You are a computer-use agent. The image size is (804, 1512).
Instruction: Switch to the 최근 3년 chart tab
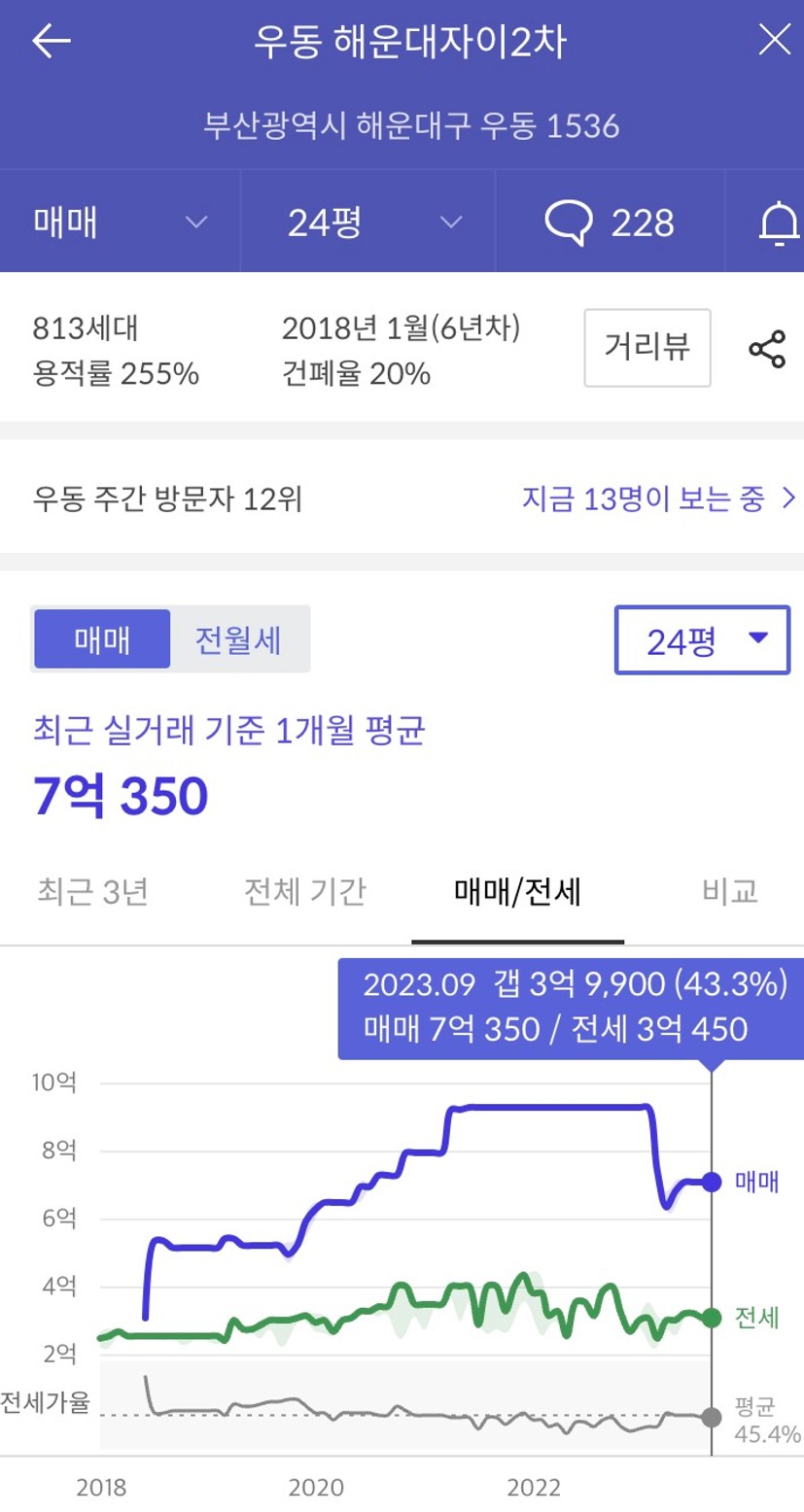pyautogui.click(x=92, y=891)
